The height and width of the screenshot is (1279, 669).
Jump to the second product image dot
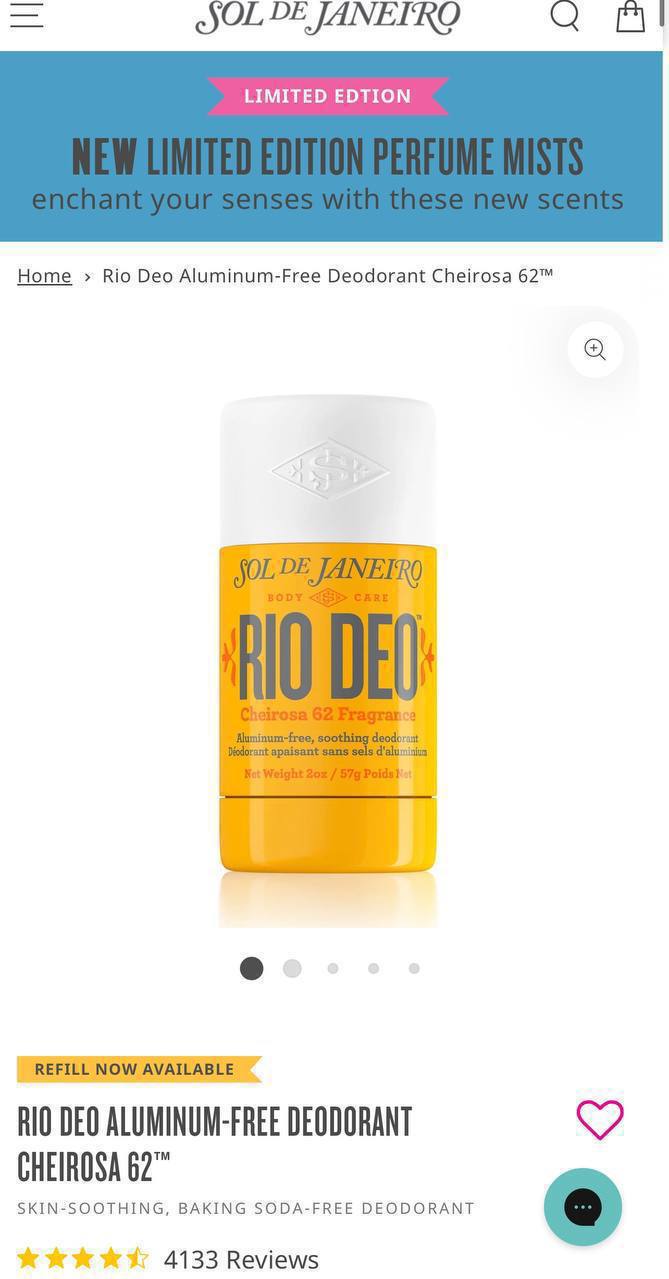point(292,968)
